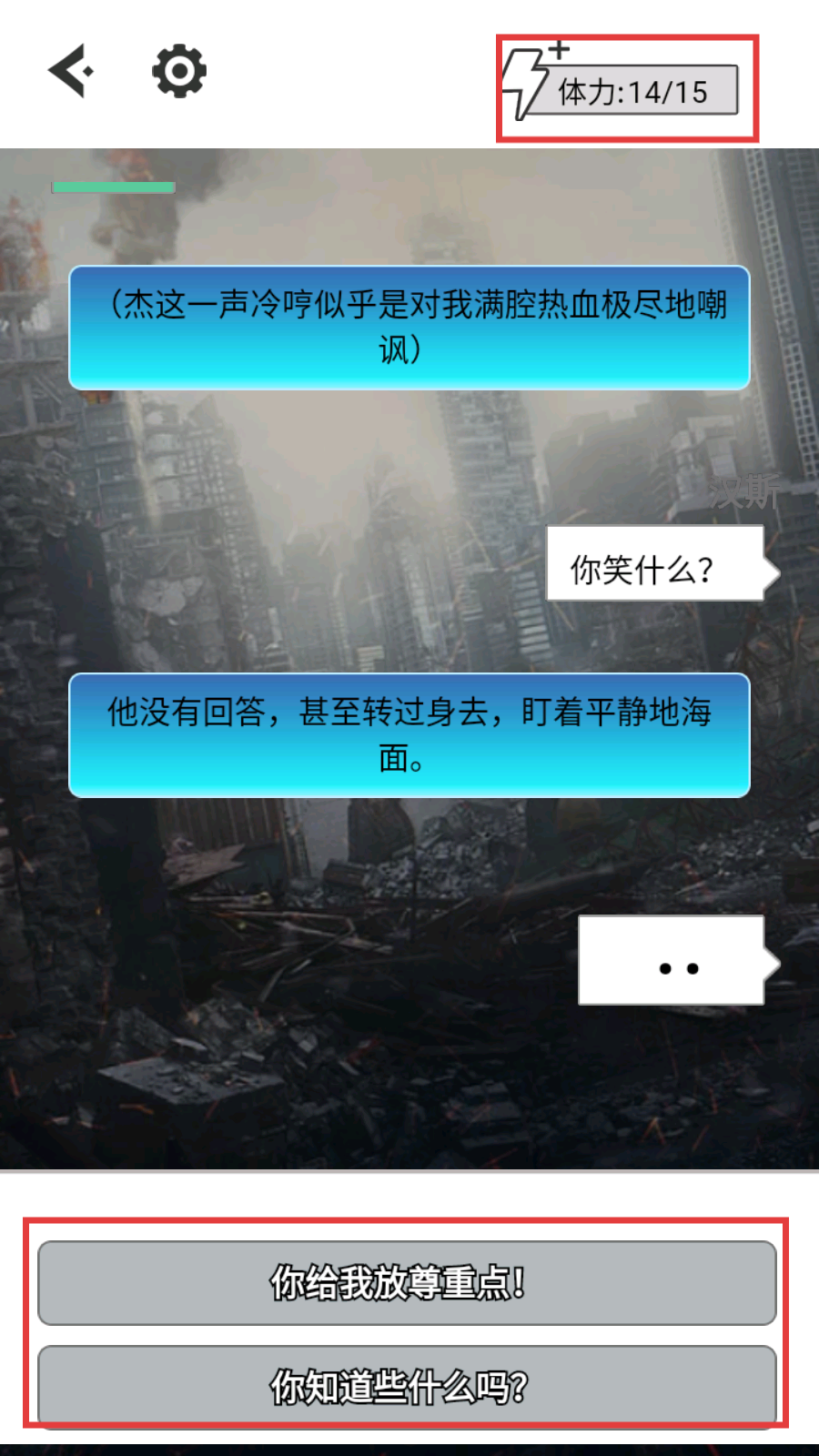The image size is (819, 1456).
Task: Open the settings gear
Action: pyautogui.click(x=179, y=71)
